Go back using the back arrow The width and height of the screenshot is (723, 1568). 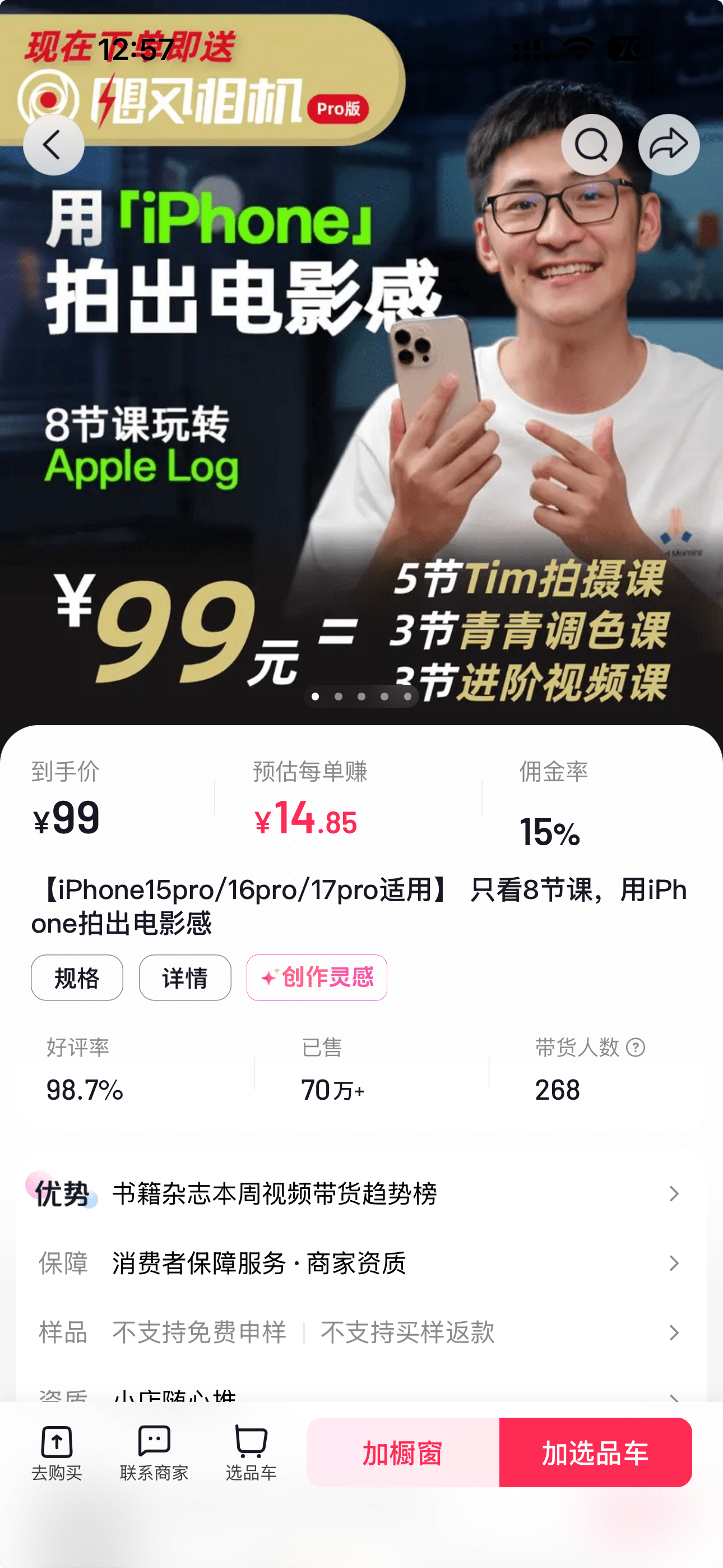tap(54, 144)
